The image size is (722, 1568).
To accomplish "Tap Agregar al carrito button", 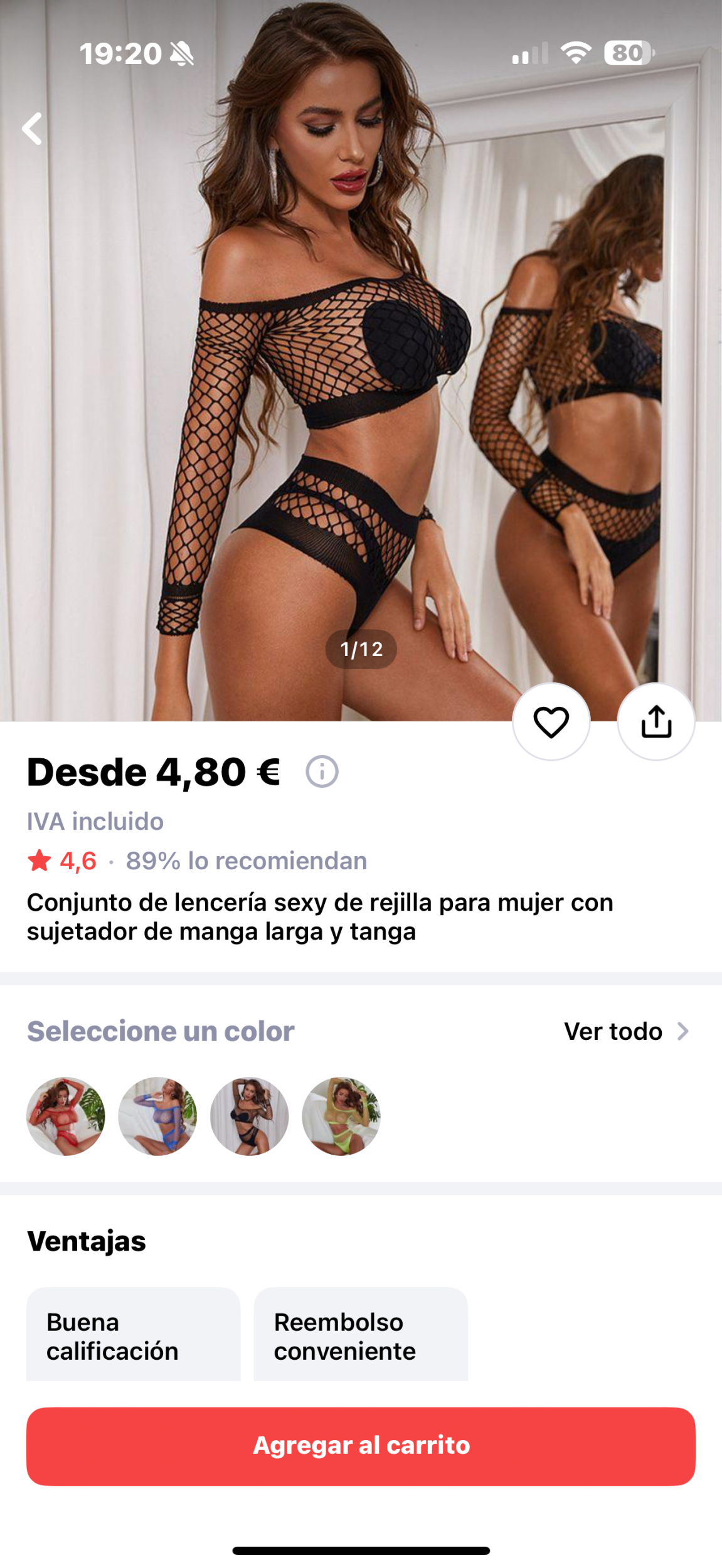I will click(361, 1446).
